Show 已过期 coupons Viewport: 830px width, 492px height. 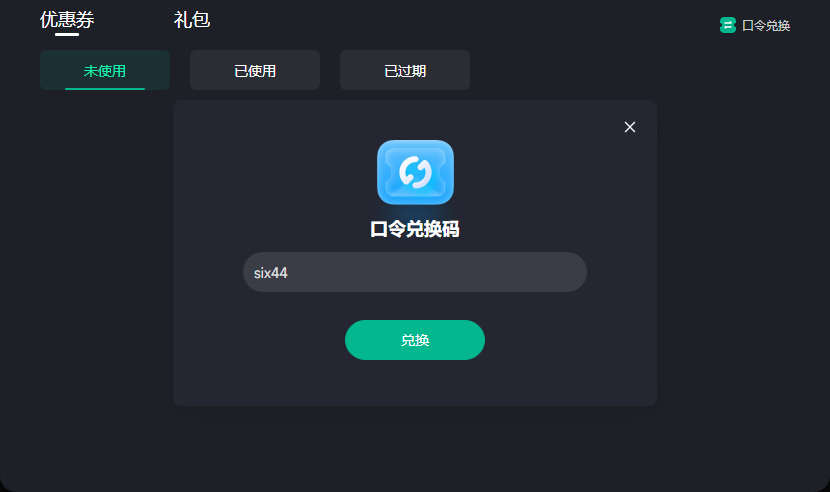(405, 70)
